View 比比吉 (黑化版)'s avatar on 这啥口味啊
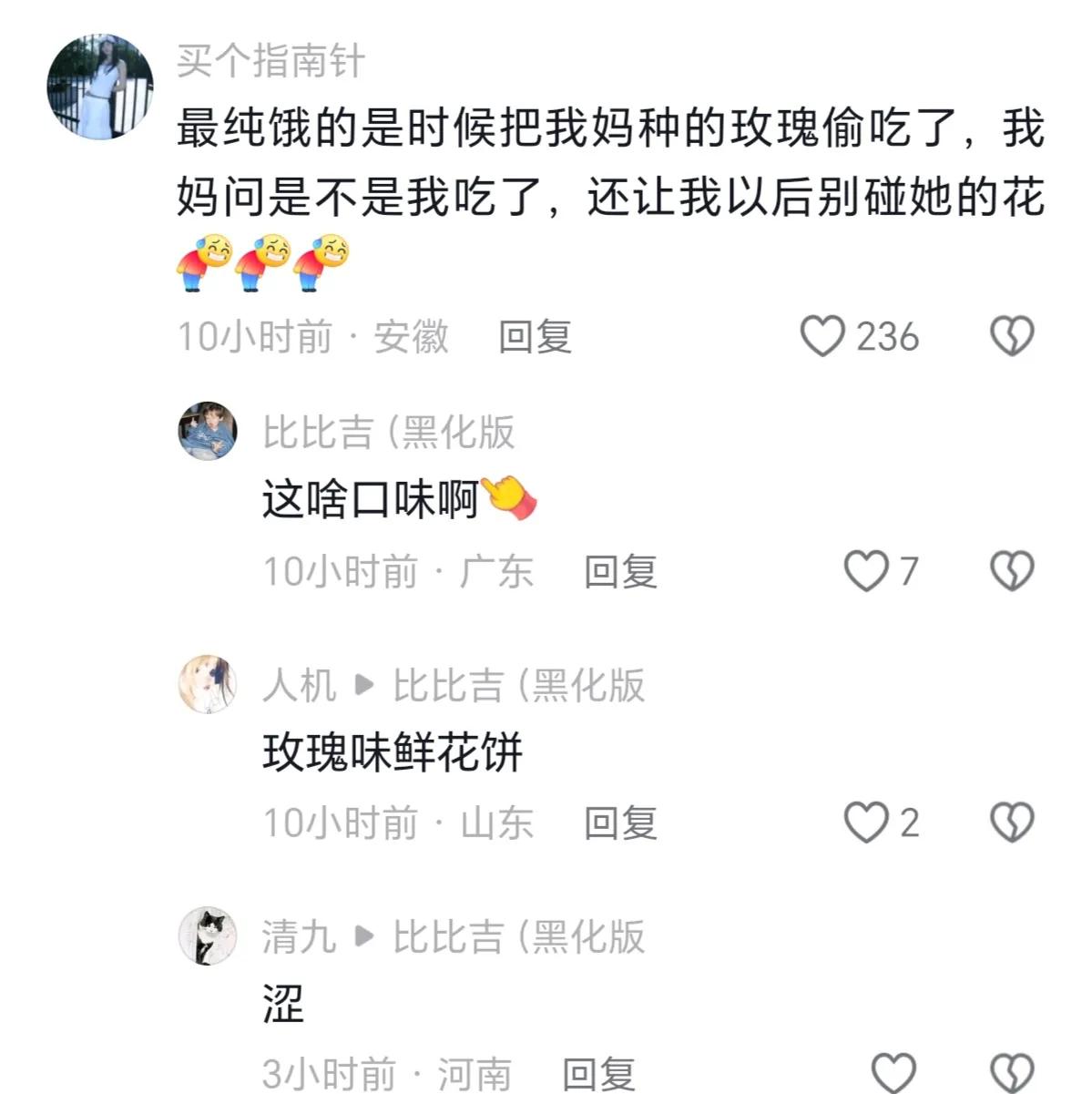The width and height of the screenshot is (1092, 1094). coord(208,431)
